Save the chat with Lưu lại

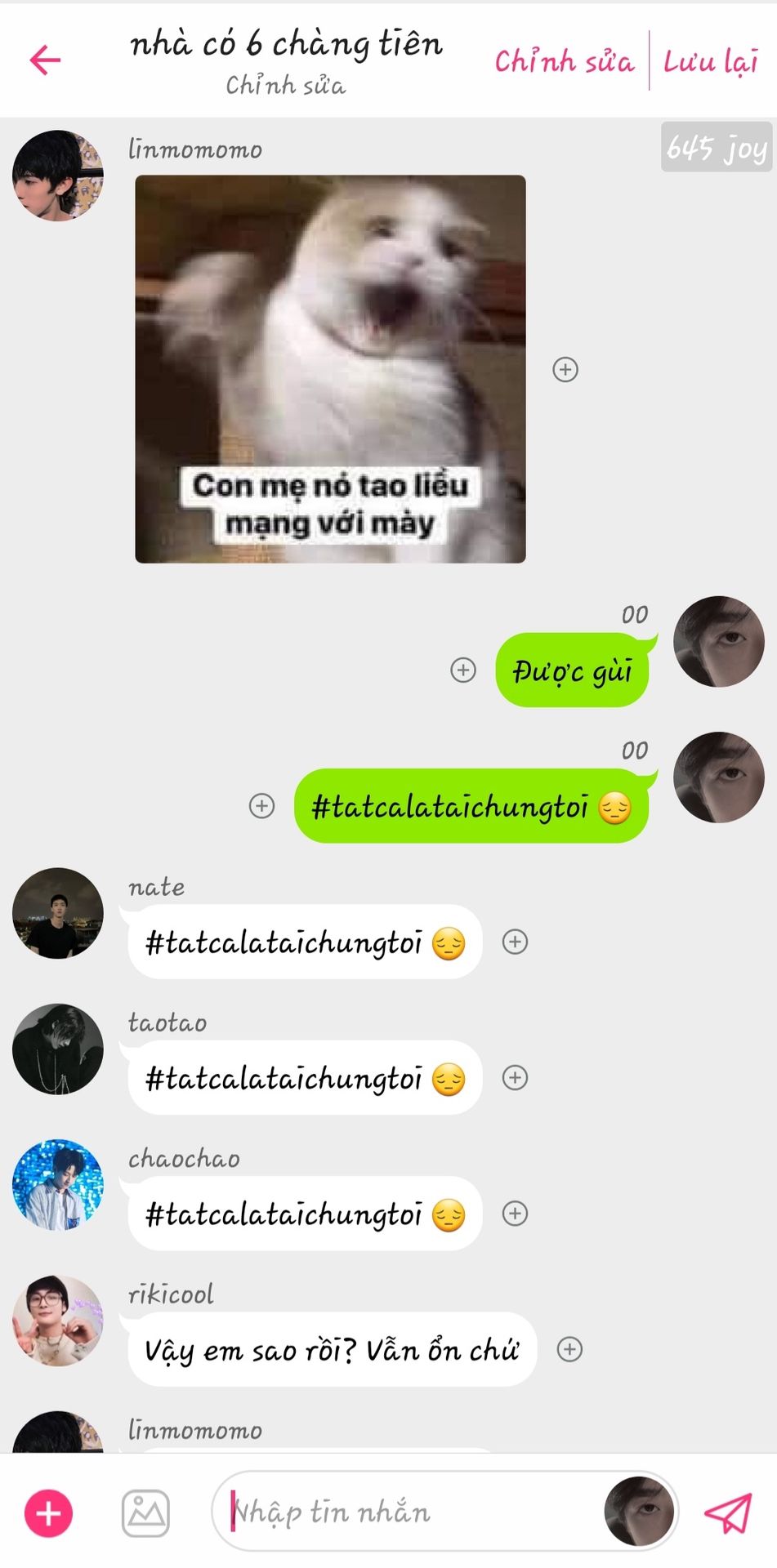(x=710, y=61)
